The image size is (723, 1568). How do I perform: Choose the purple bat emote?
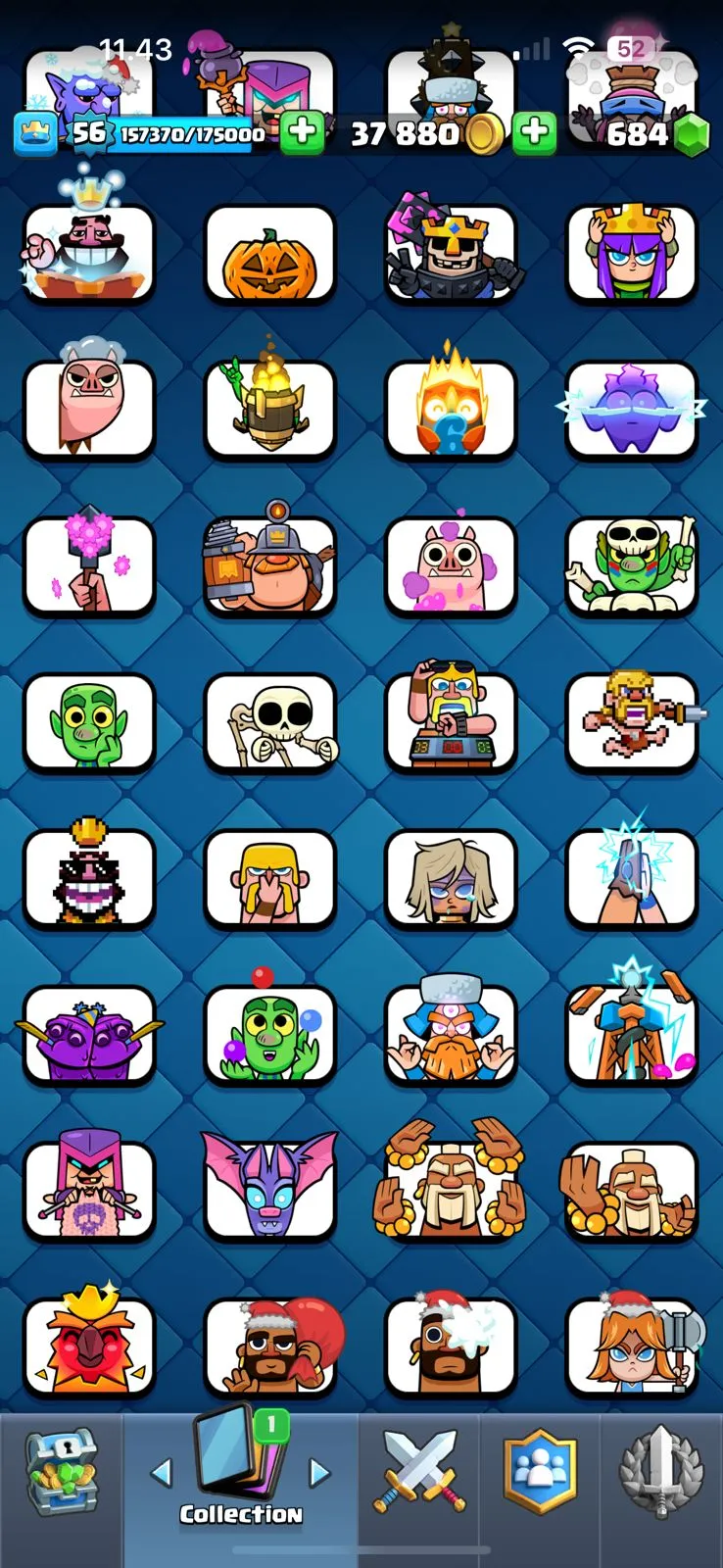[x=269, y=1189]
